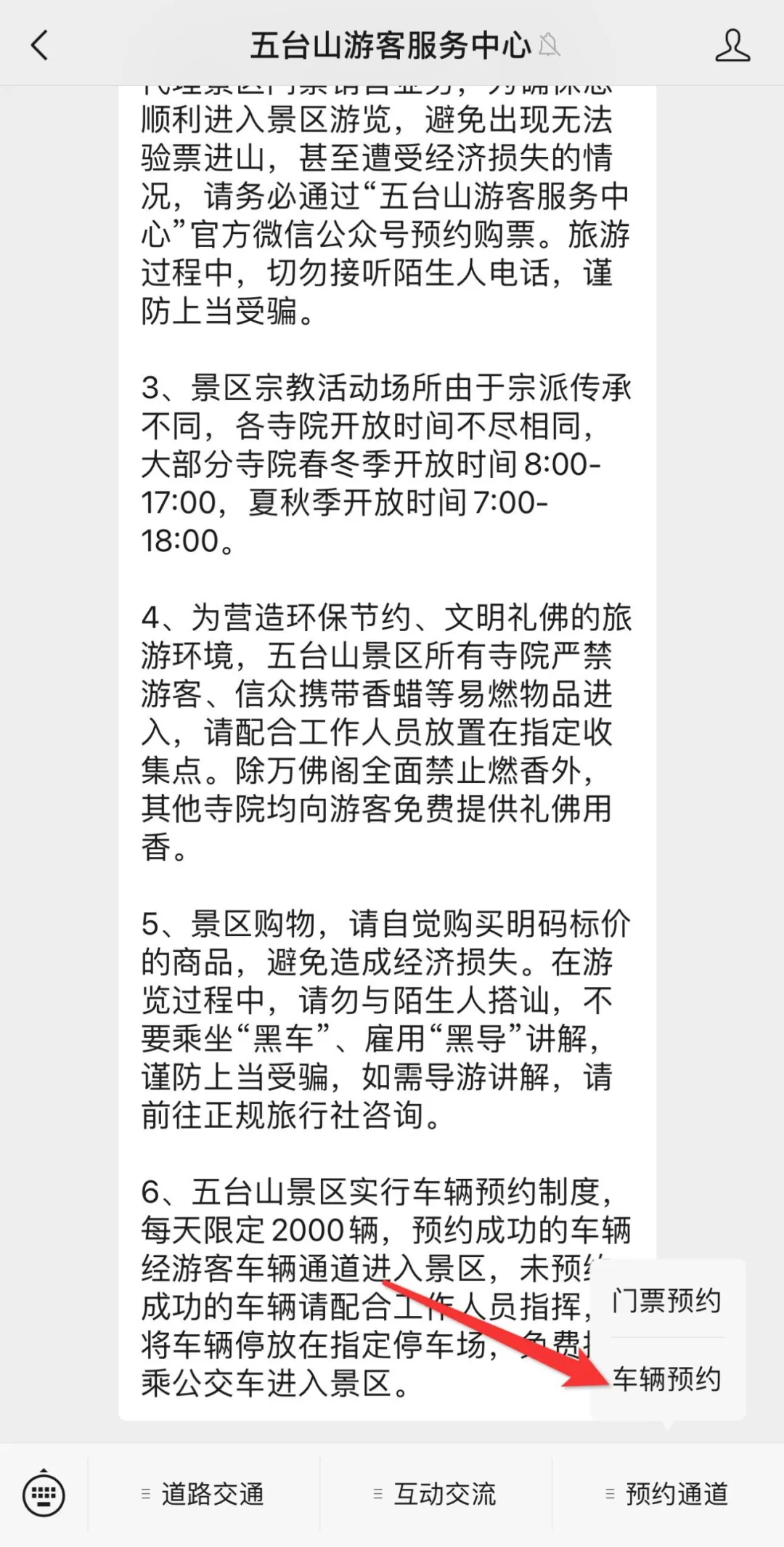The width and height of the screenshot is (784, 1547).
Task: Tap the 预约通道 menu
Action: (x=668, y=1495)
